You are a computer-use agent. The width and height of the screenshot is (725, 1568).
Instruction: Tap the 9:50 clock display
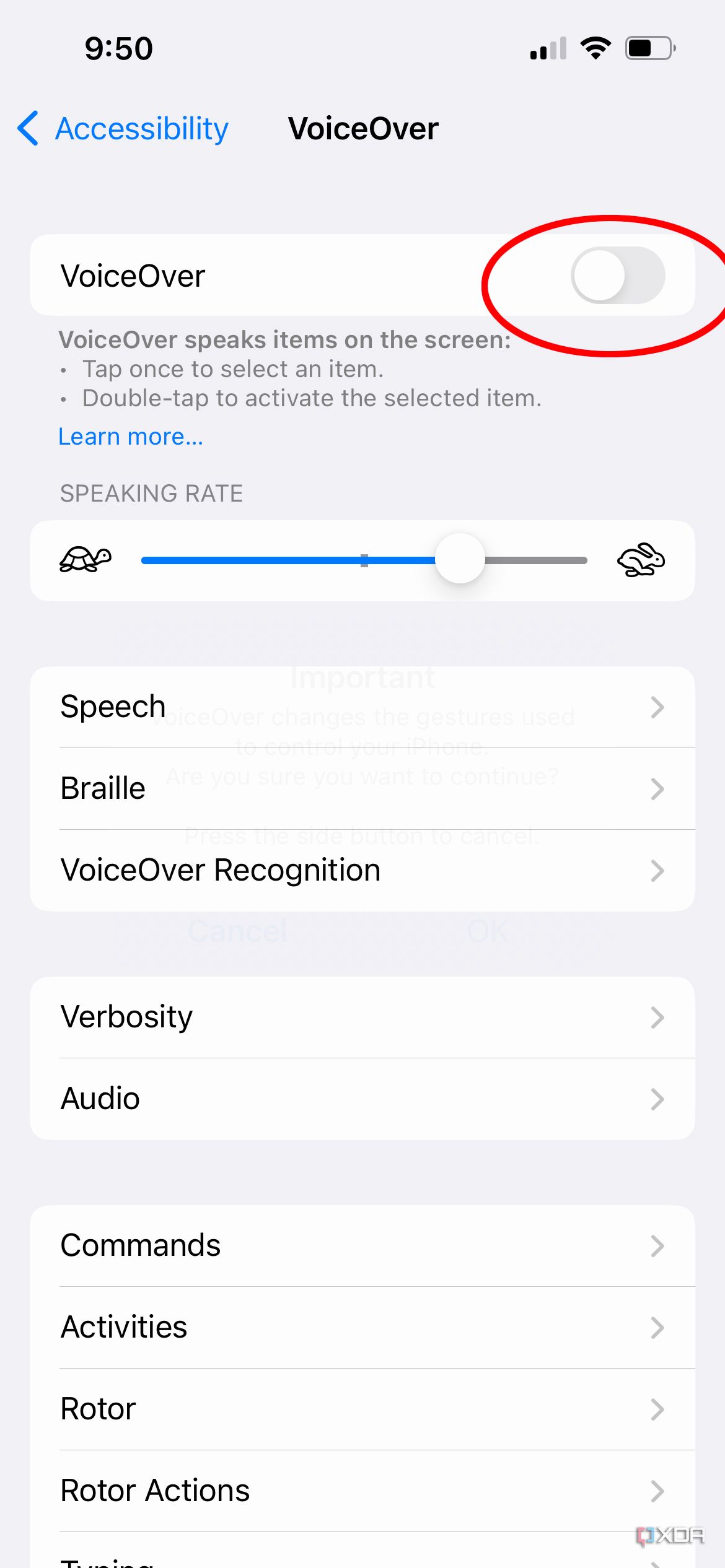pyautogui.click(x=119, y=47)
